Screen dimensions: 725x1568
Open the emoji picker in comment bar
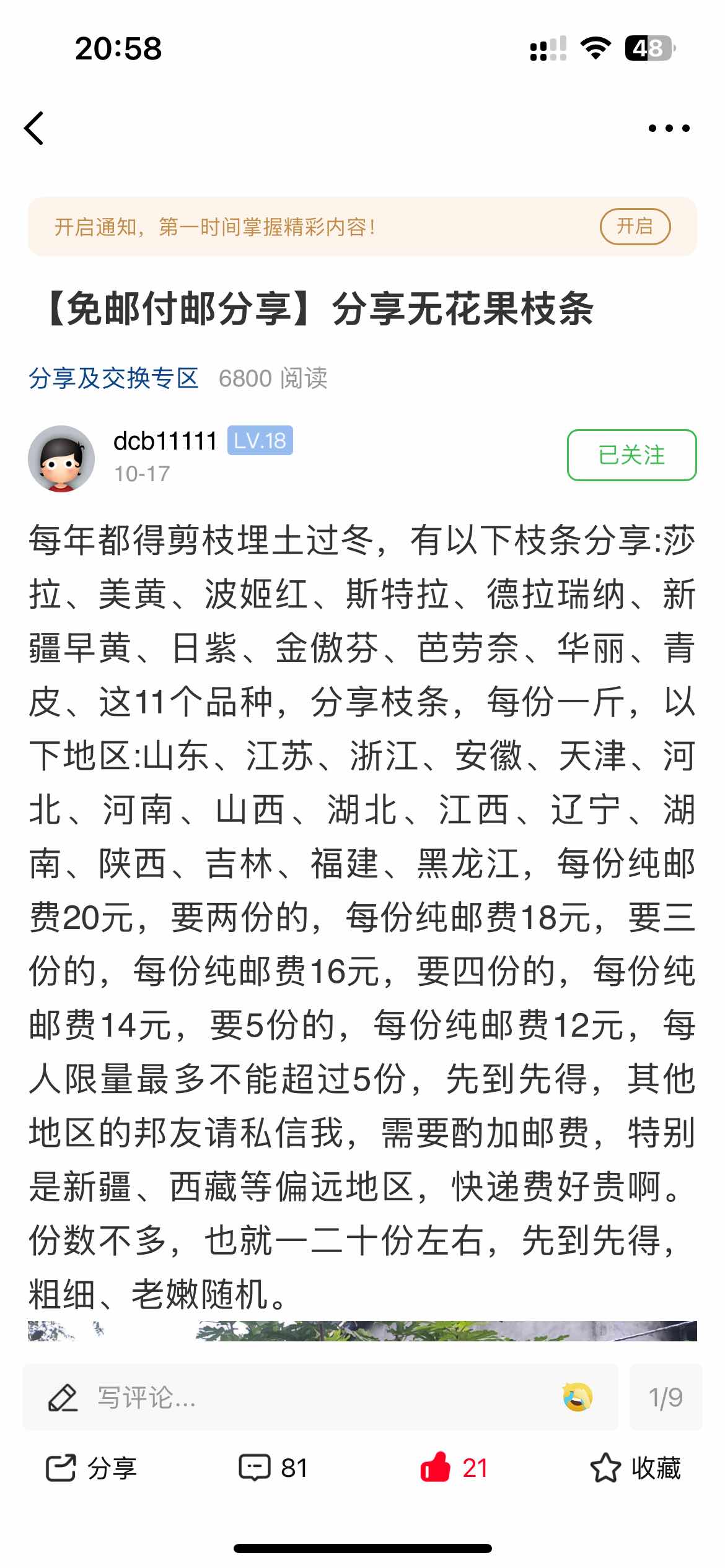click(578, 1398)
